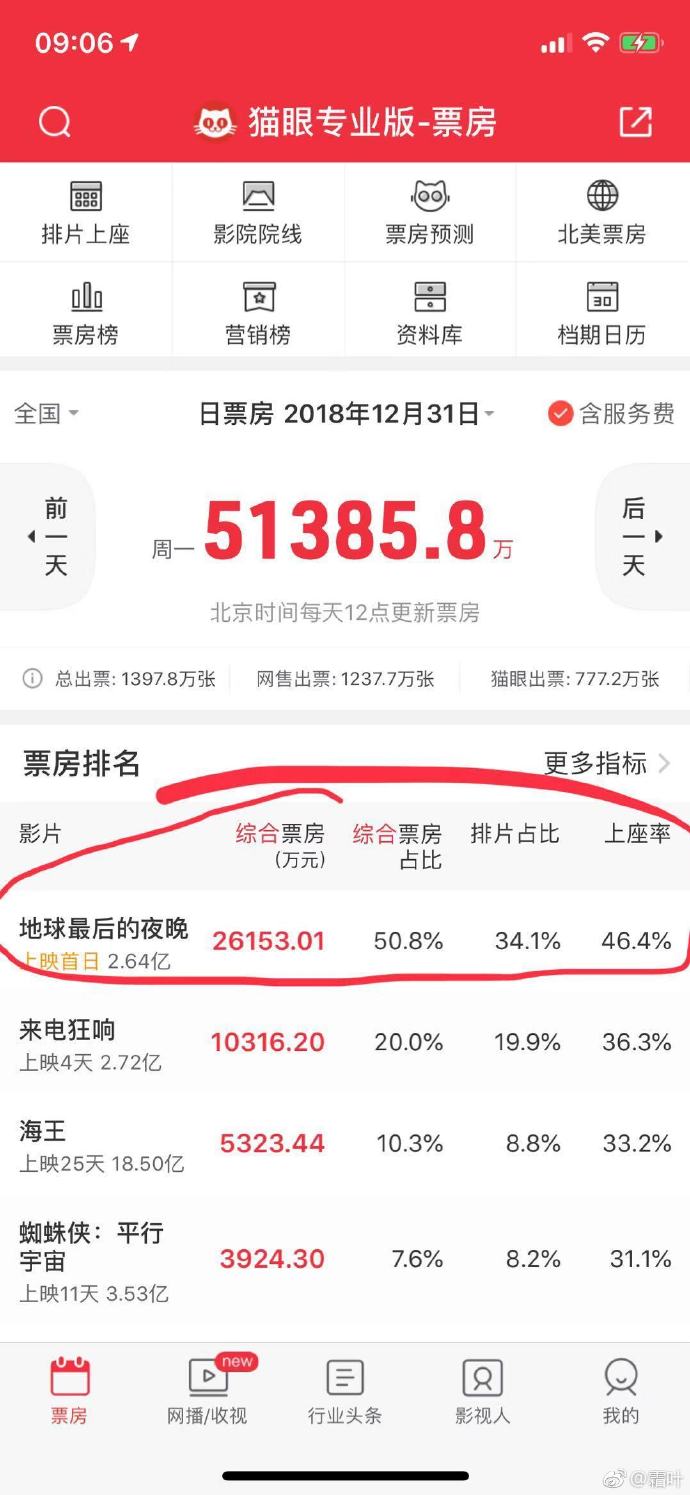Image resolution: width=690 pixels, height=1495 pixels.
Task: Open 票房榜 rankings
Action: pyautogui.click(x=86, y=313)
